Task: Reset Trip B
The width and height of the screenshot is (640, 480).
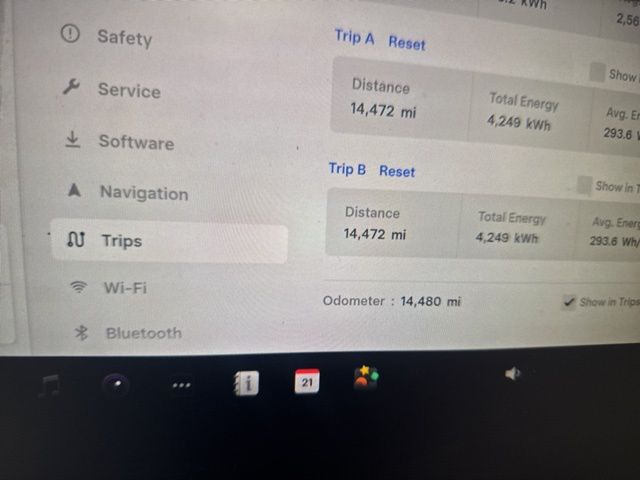Action: [396, 171]
